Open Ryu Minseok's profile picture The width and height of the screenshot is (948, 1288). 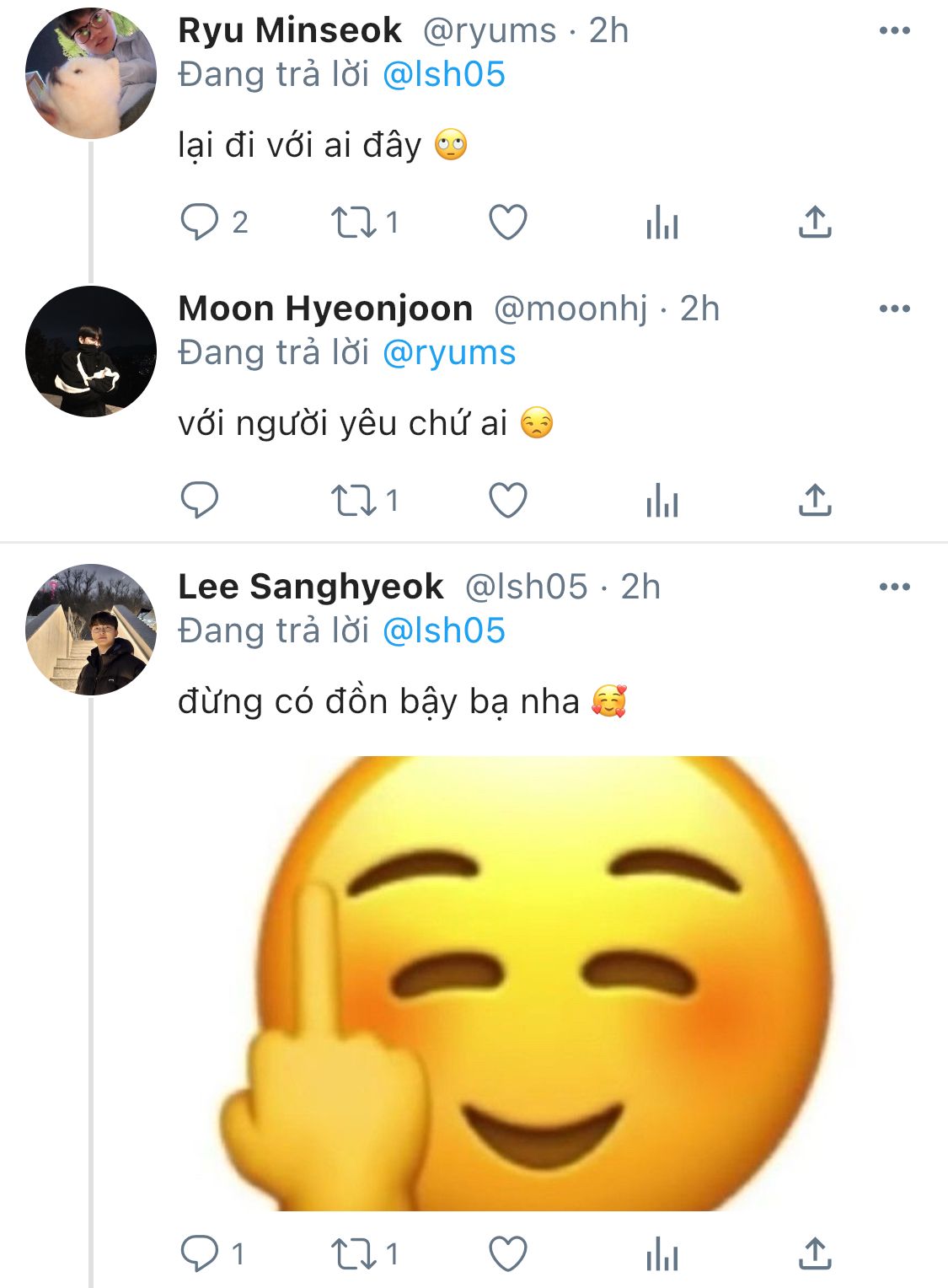91,73
